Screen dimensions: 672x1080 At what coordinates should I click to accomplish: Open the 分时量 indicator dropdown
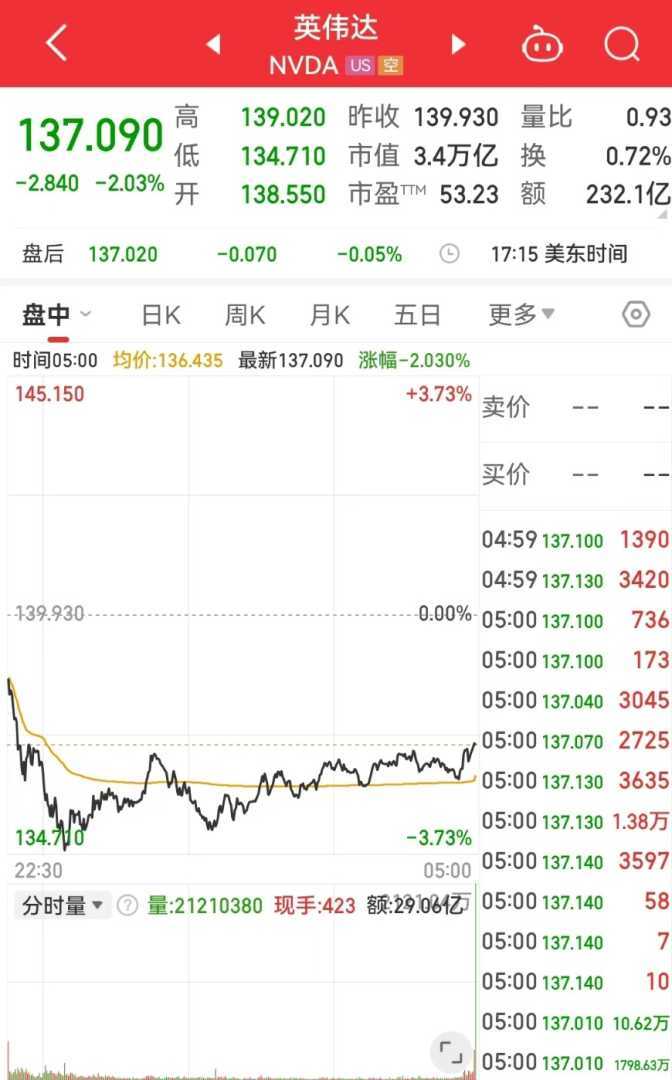point(63,906)
